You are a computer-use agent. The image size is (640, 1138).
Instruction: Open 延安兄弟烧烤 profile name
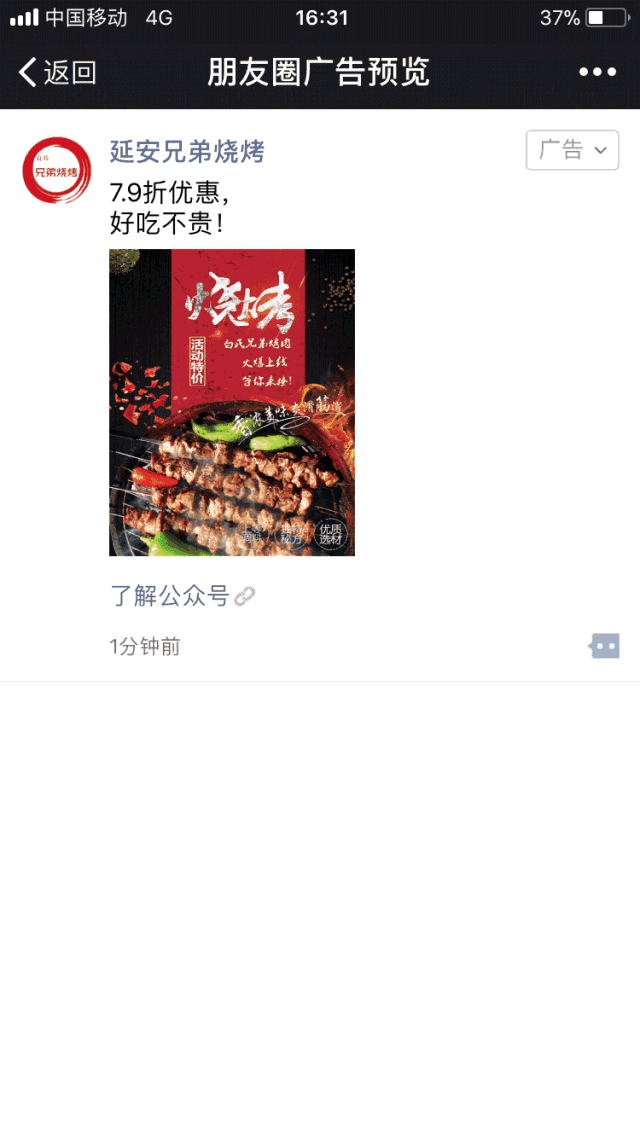[187, 152]
